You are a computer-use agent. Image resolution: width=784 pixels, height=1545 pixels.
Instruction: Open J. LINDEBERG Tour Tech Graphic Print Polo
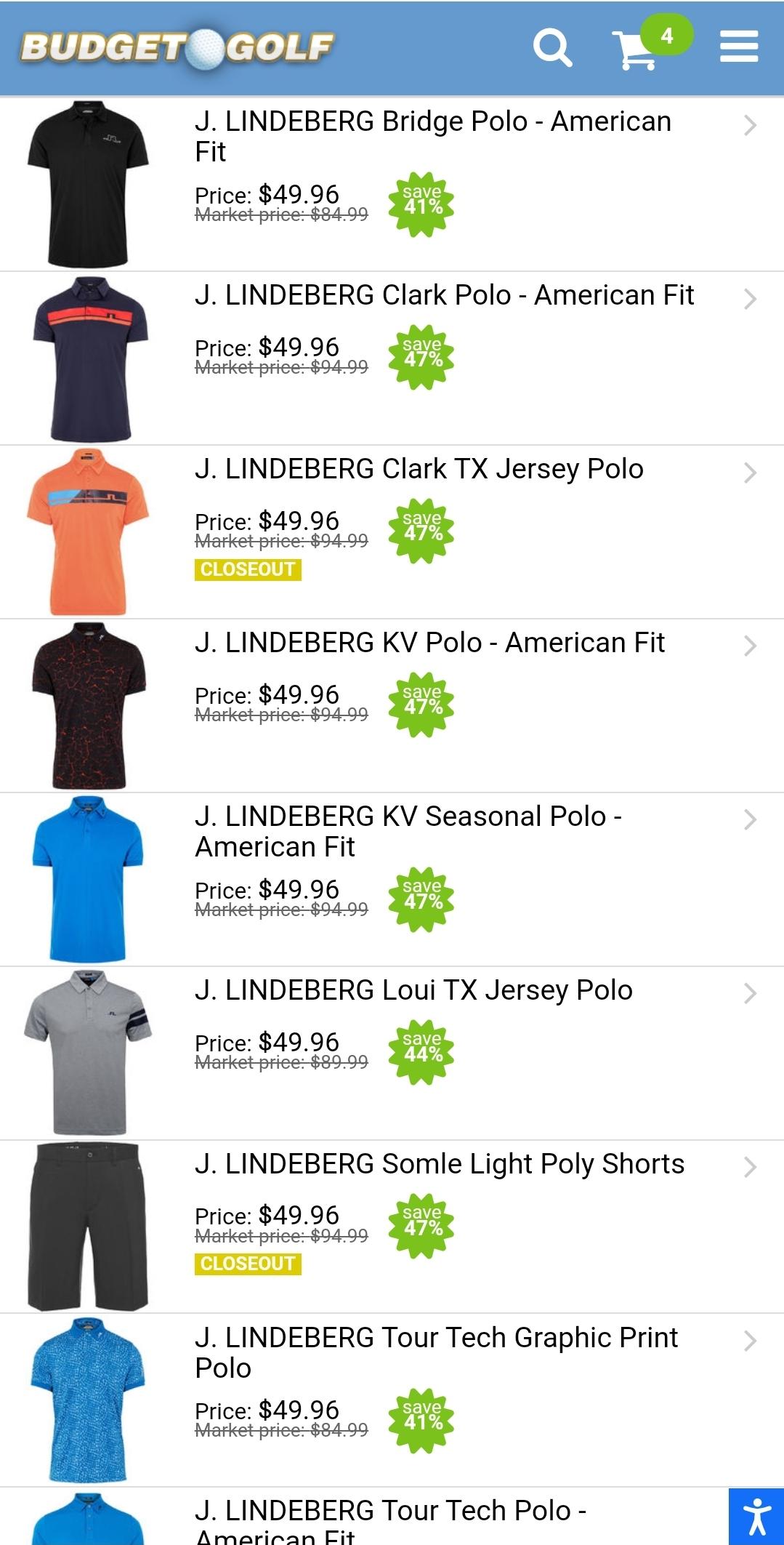436,1352
